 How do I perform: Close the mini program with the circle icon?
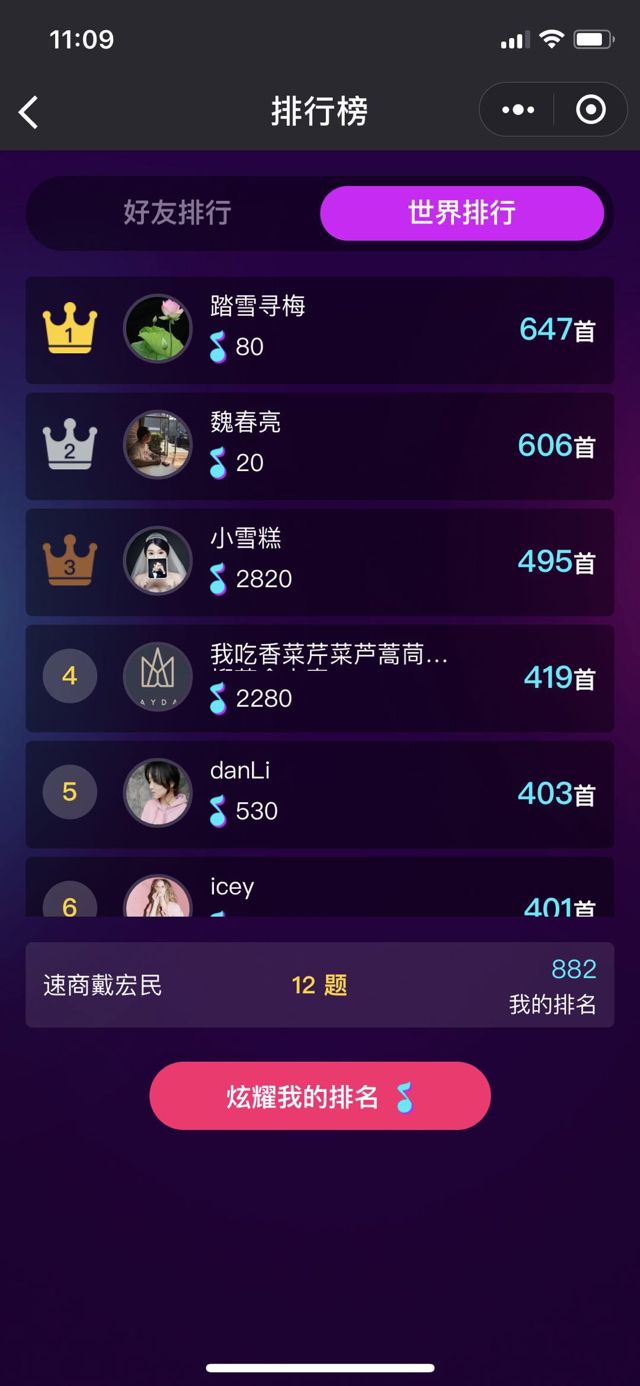point(591,110)
